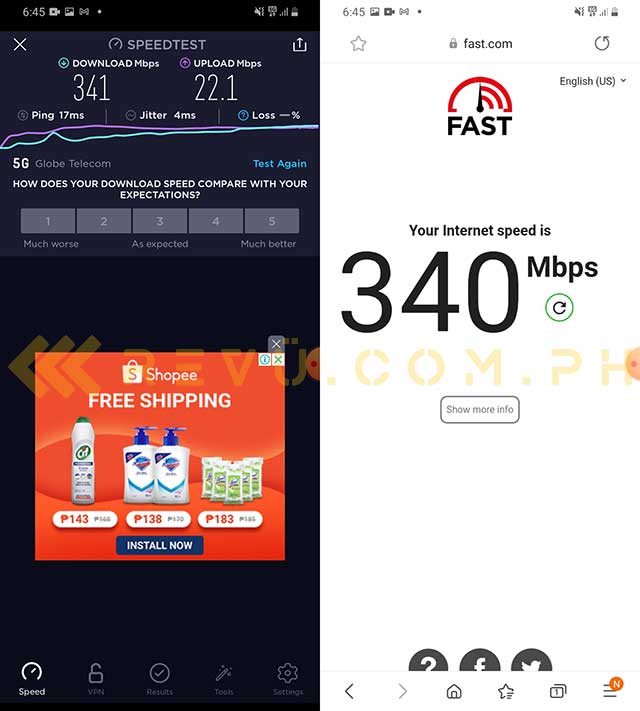Open the browser tabs switcher

558,691
